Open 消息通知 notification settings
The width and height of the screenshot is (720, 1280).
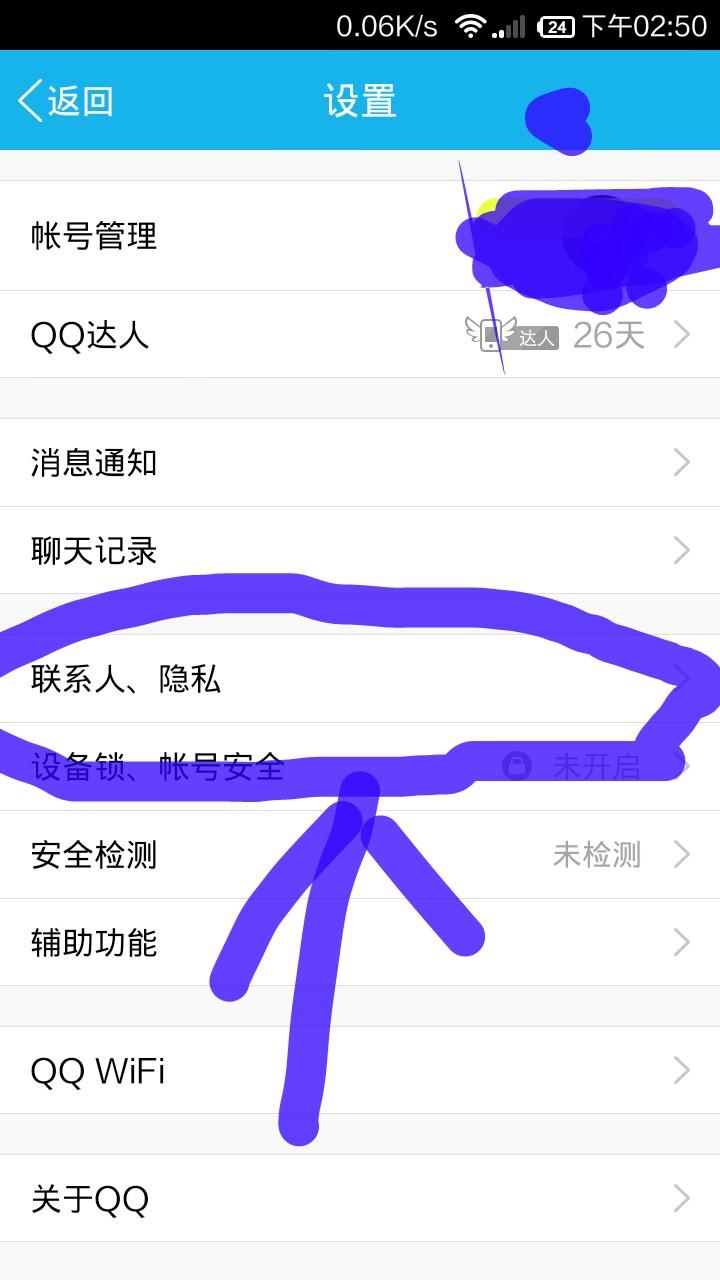pyautogui.click(x=360, y=462)
